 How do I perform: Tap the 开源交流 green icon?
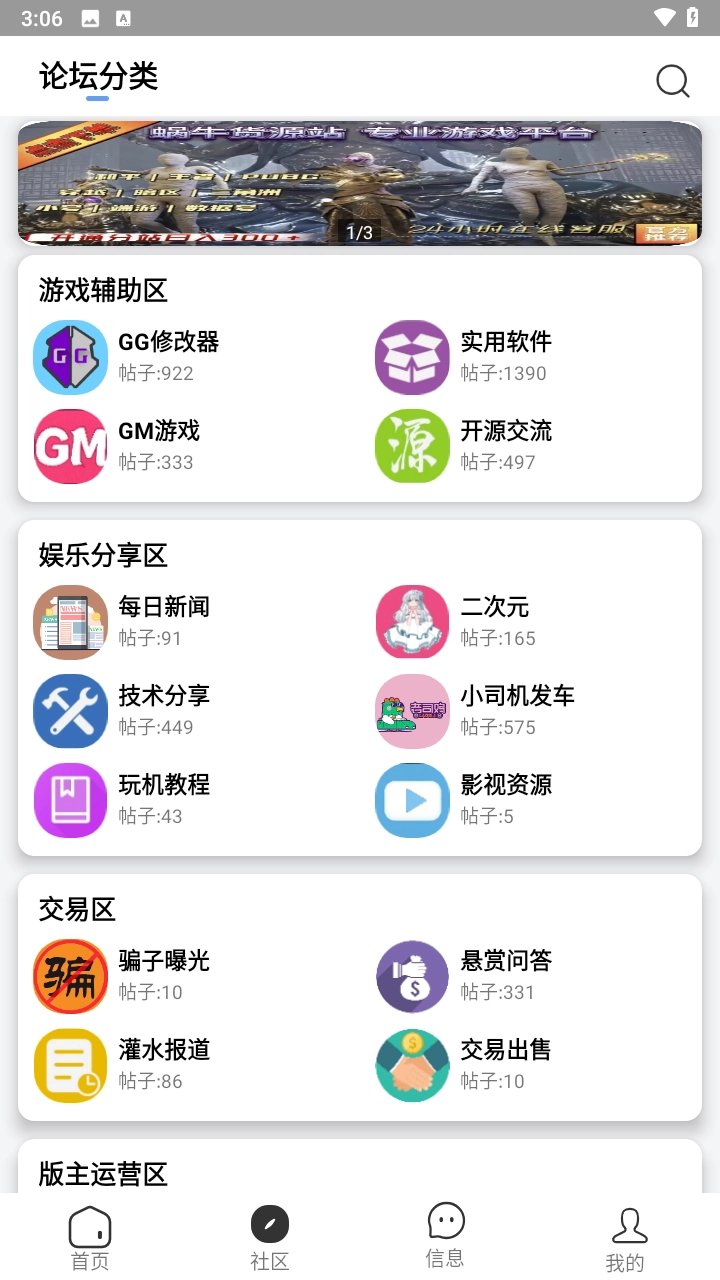[x=412, y=446]
